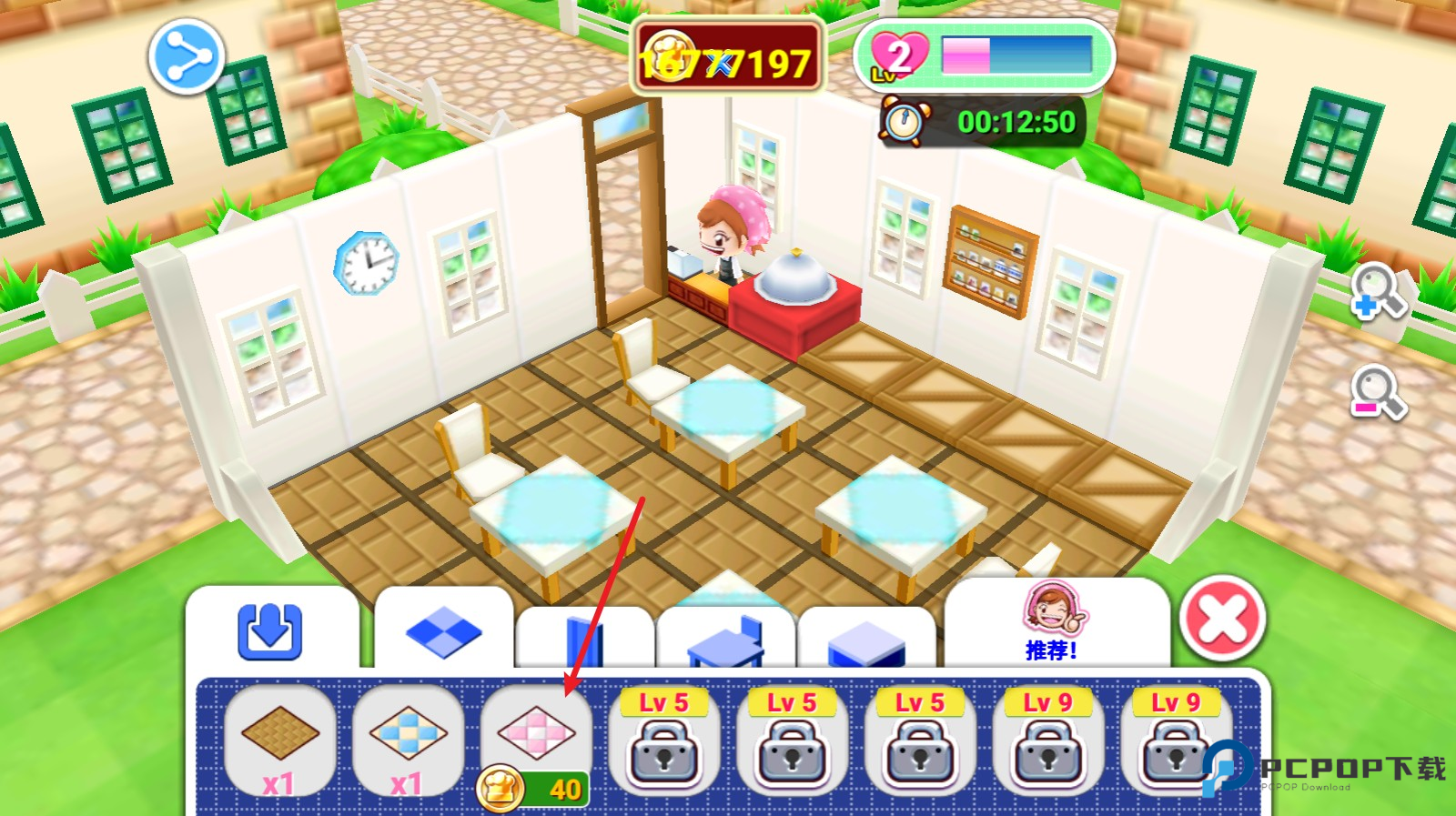Zoom in with the plus magnifier
Image resolution: width=1456 pixels, height=816 pixels.
point(1377,292)
